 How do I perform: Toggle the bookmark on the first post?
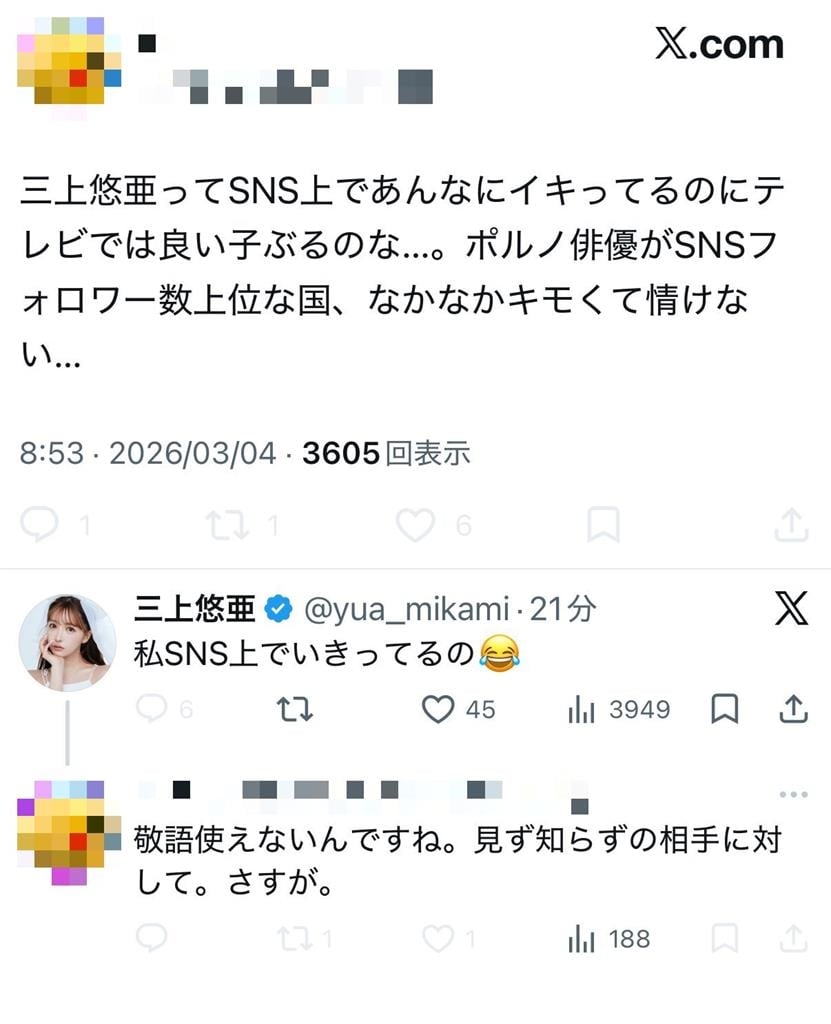[x=605, y=525]
